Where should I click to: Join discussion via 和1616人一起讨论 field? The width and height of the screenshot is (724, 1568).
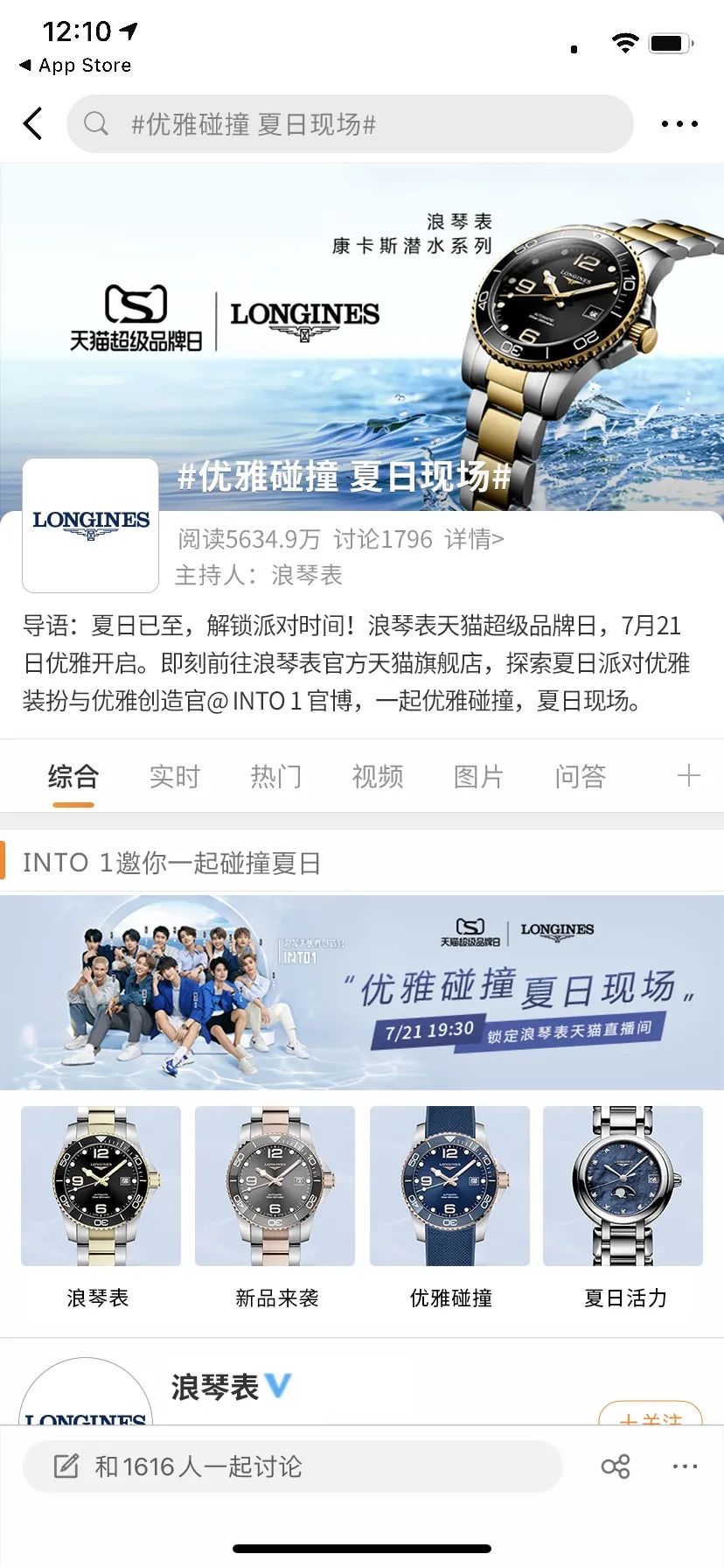click(x=292, y=1466)
